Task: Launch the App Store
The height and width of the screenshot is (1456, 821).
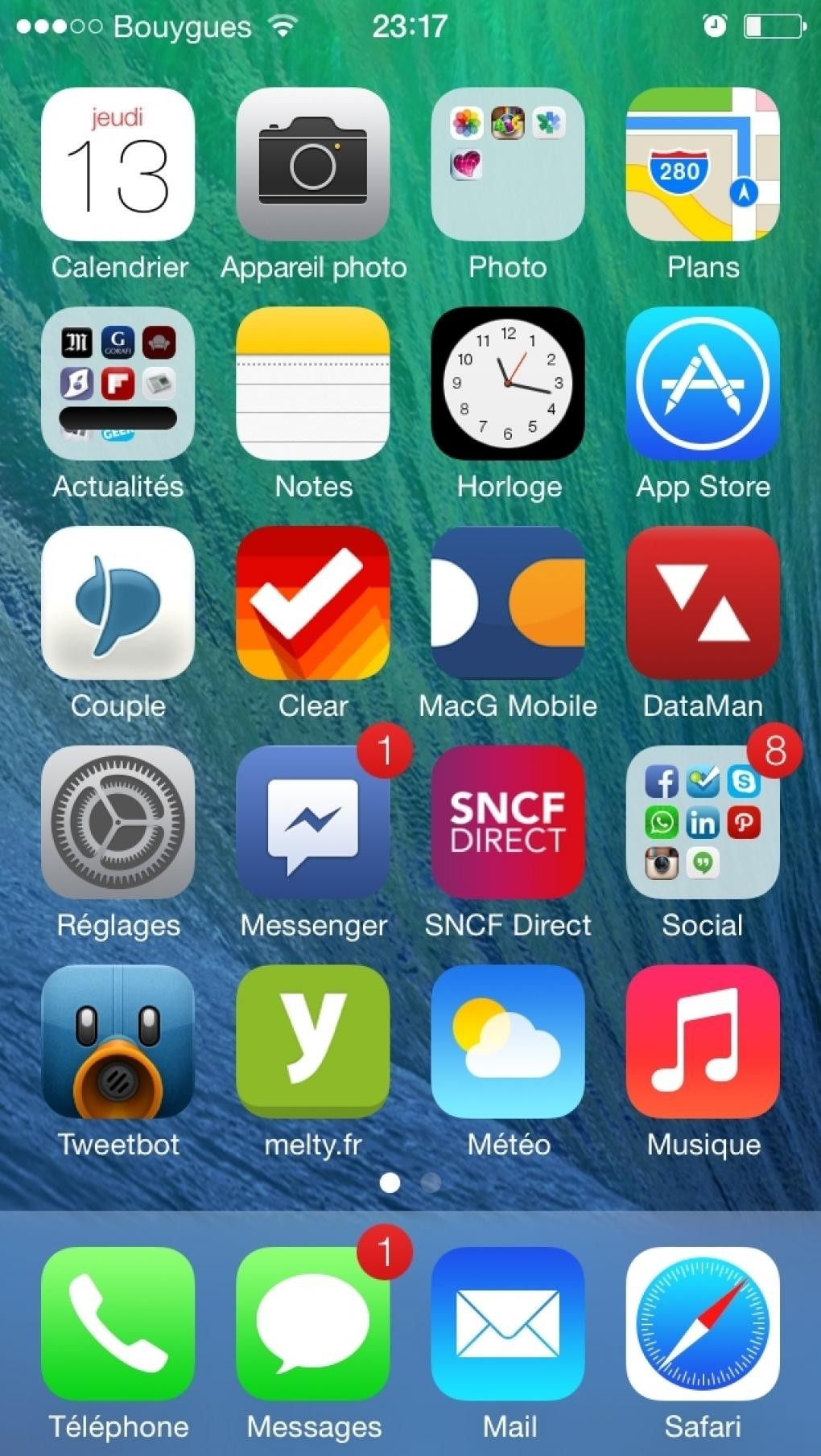Action: [x=703, y=384]
